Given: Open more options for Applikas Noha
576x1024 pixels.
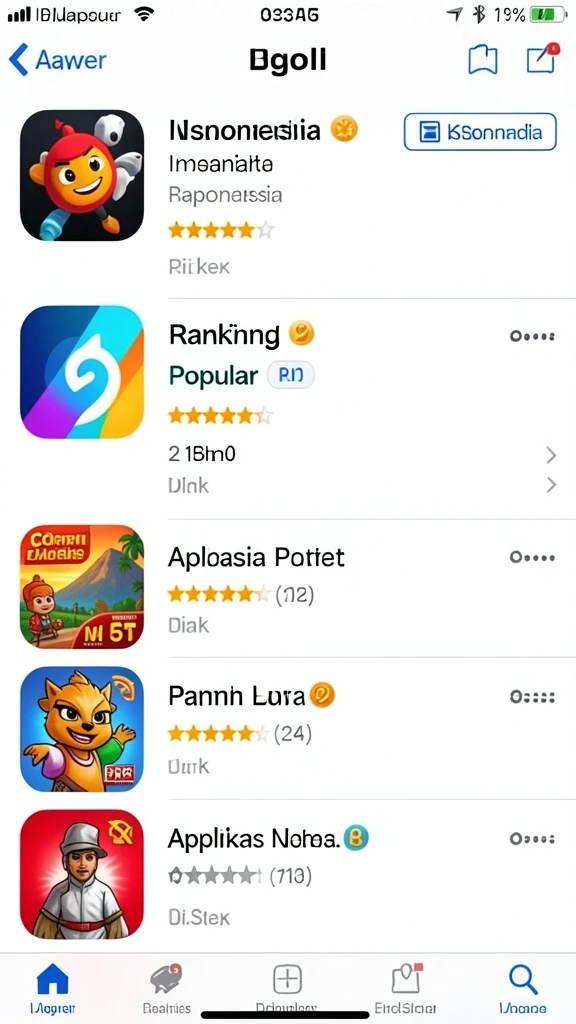Looking at the screenshot, I should 532,839.
